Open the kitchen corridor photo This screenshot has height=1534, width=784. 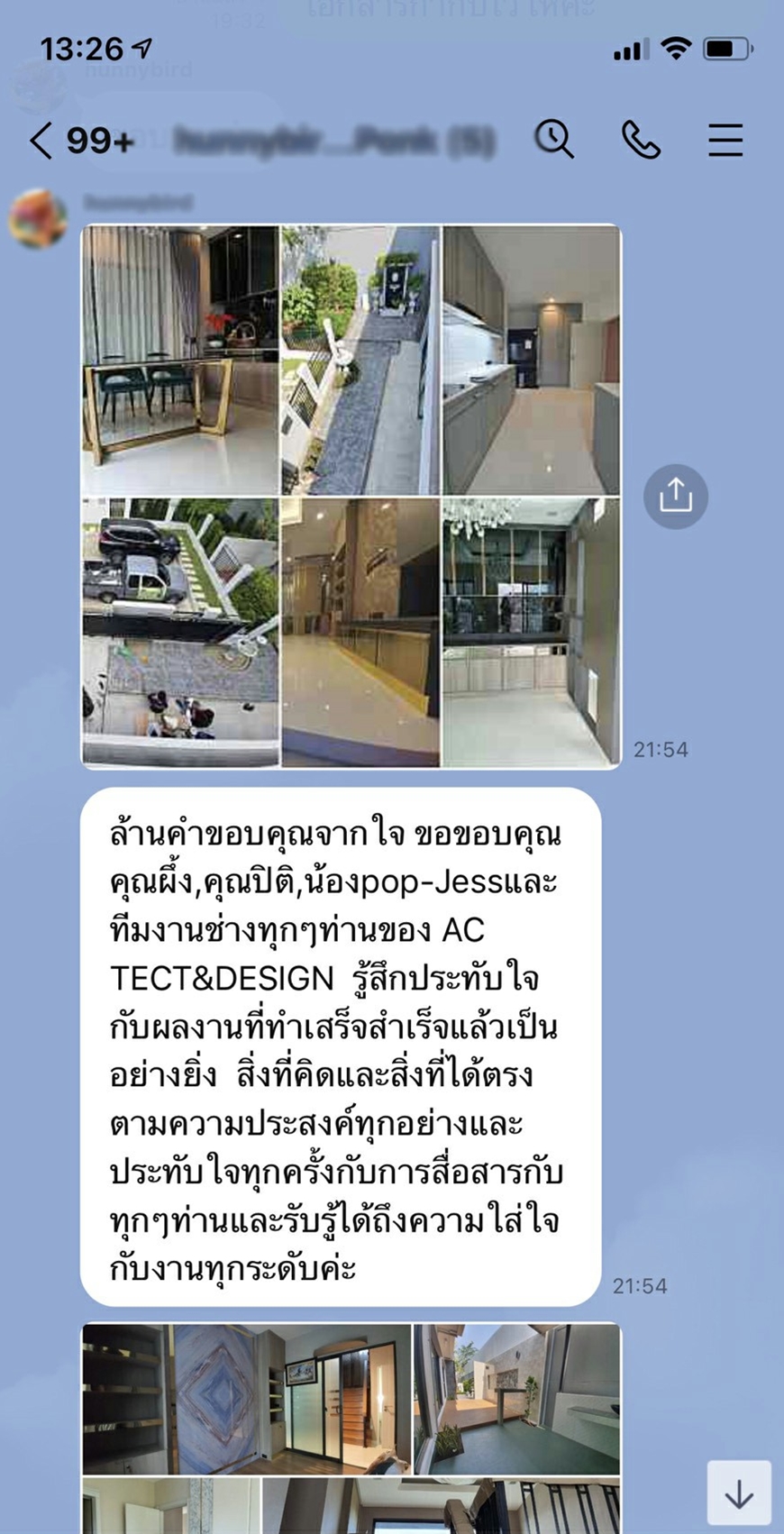point(532,360)
